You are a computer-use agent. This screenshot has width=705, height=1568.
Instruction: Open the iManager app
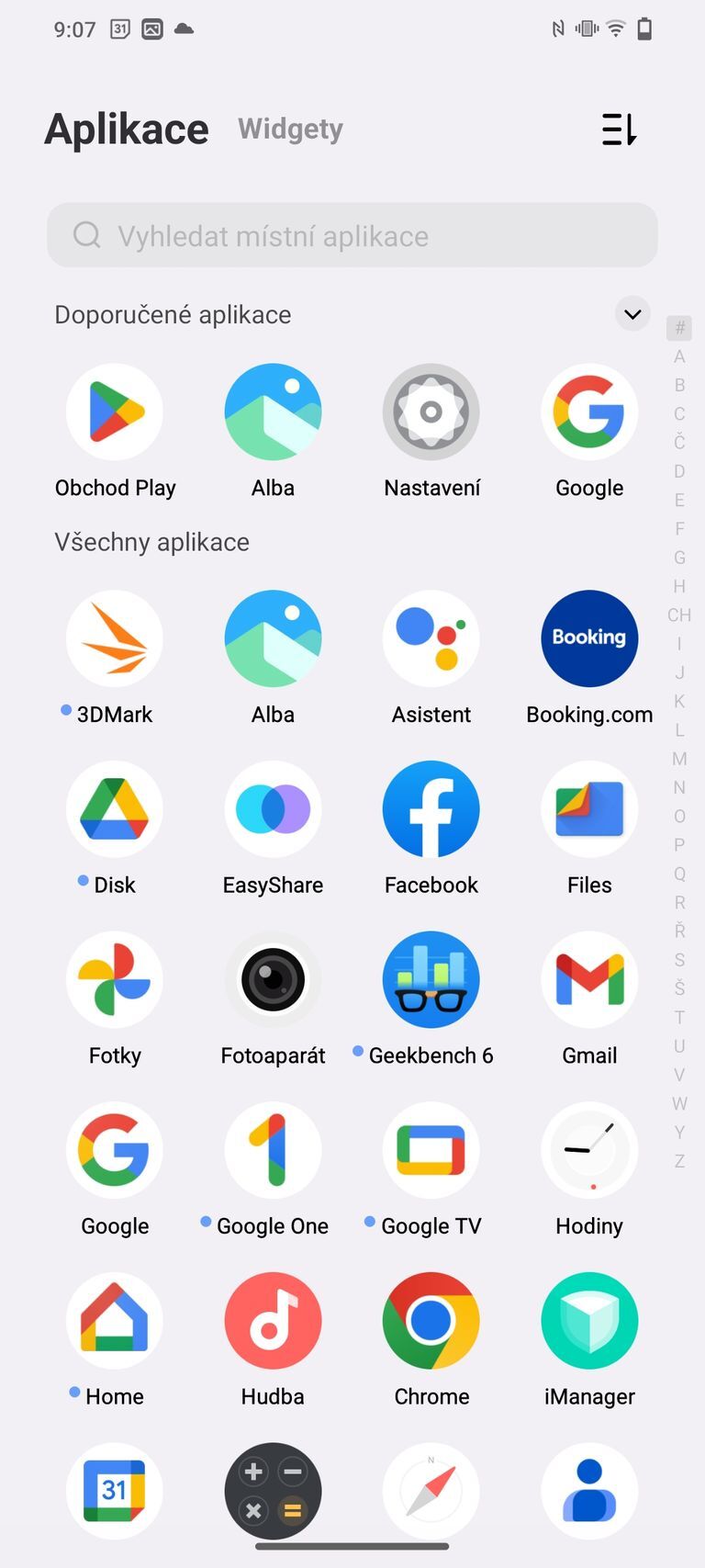[588, 1321]
